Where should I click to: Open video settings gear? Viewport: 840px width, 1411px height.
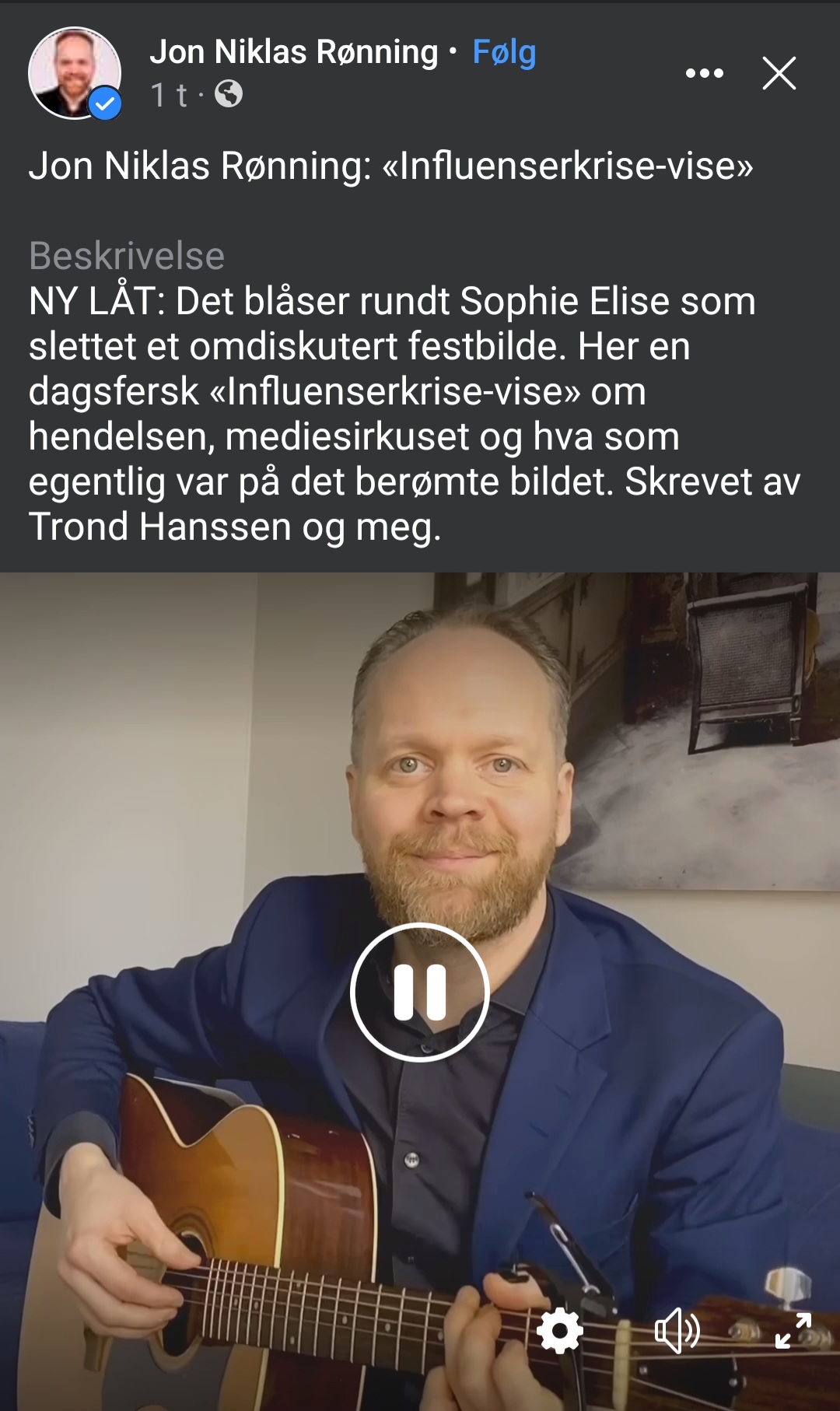click(560, 1331)
